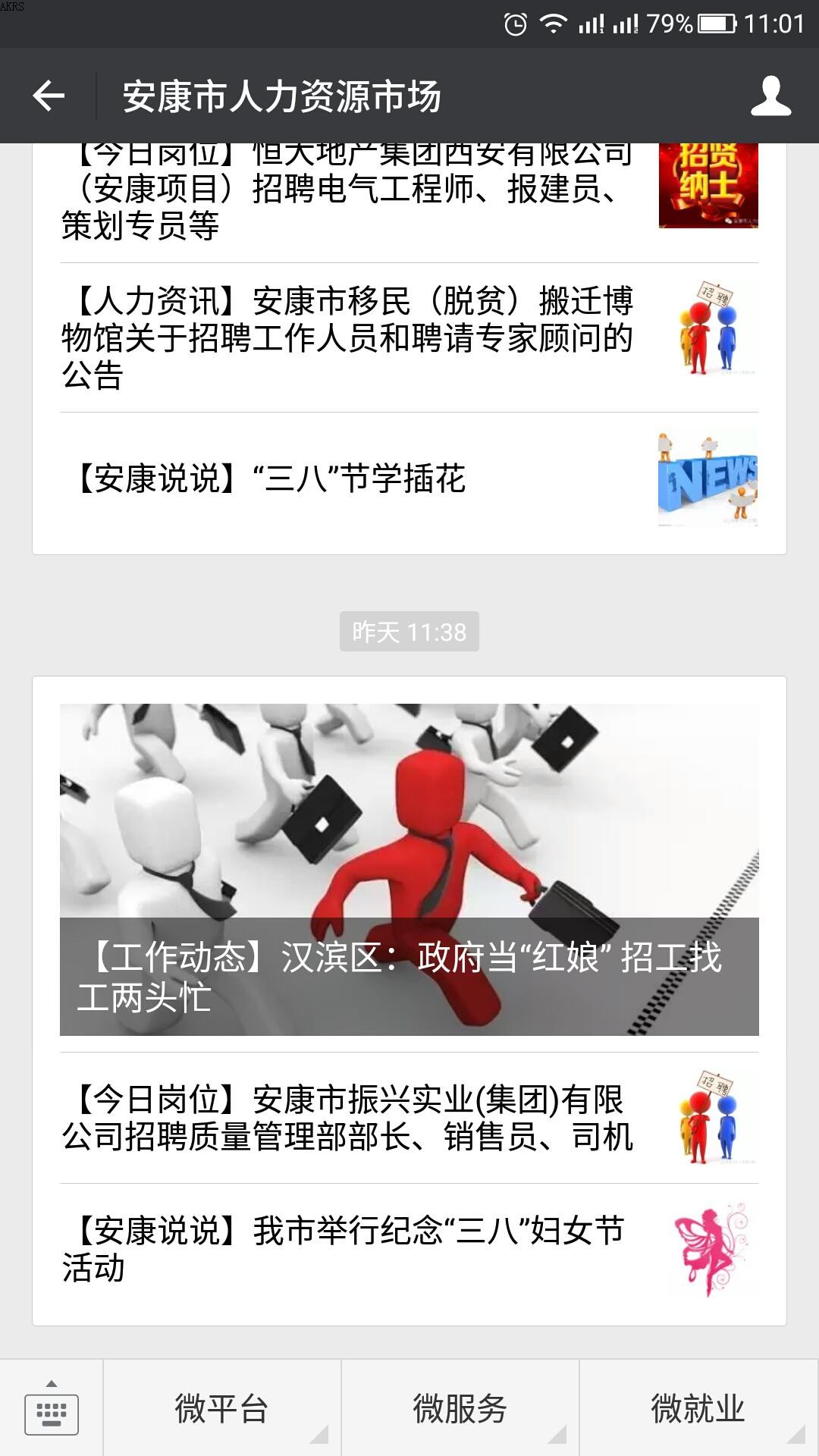Open the 安康市移民搬迁博物馆 recruitment notice
Viewport: 819px width, 1456px height.
click(x=409, y=337)
